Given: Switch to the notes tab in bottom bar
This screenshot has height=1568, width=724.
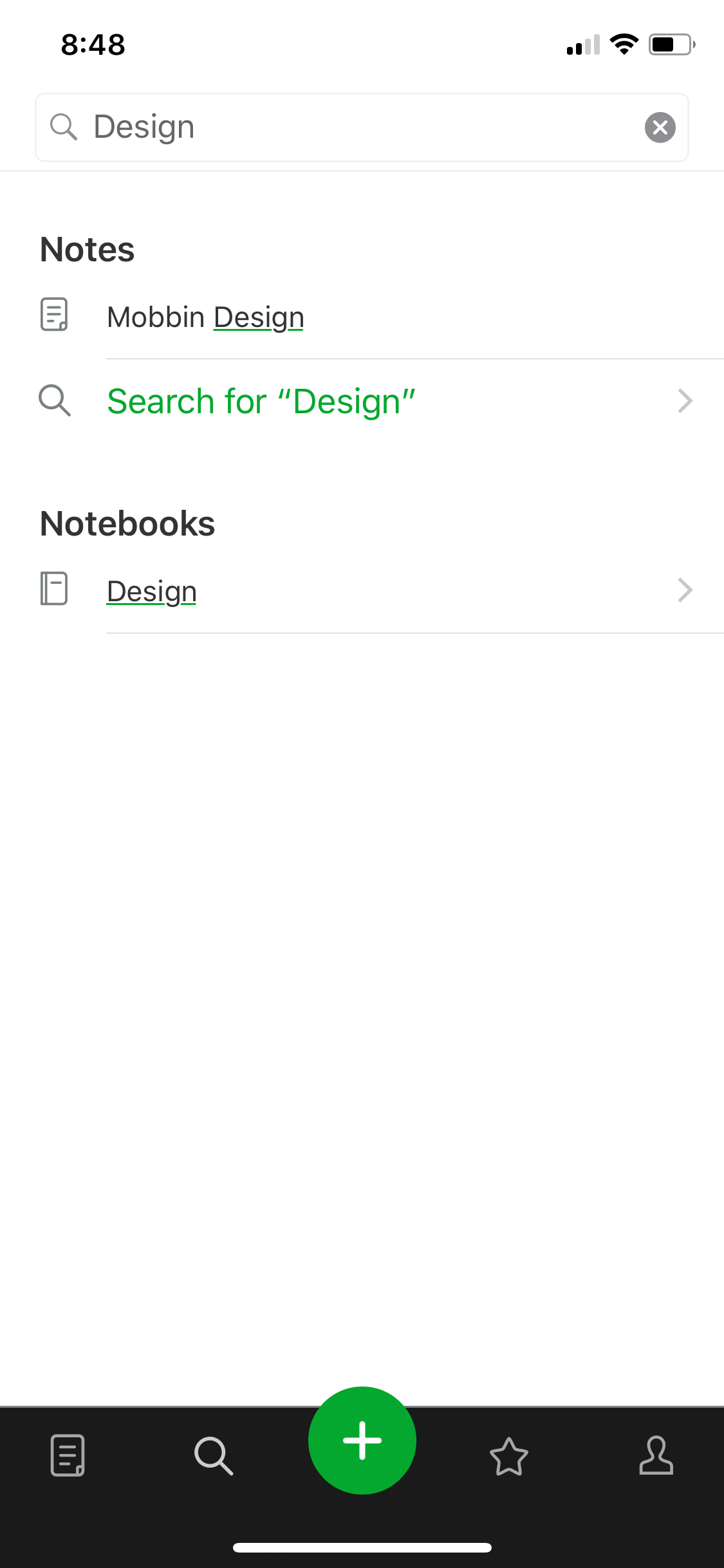Looking at the screenshot, I should point(68,1455).
